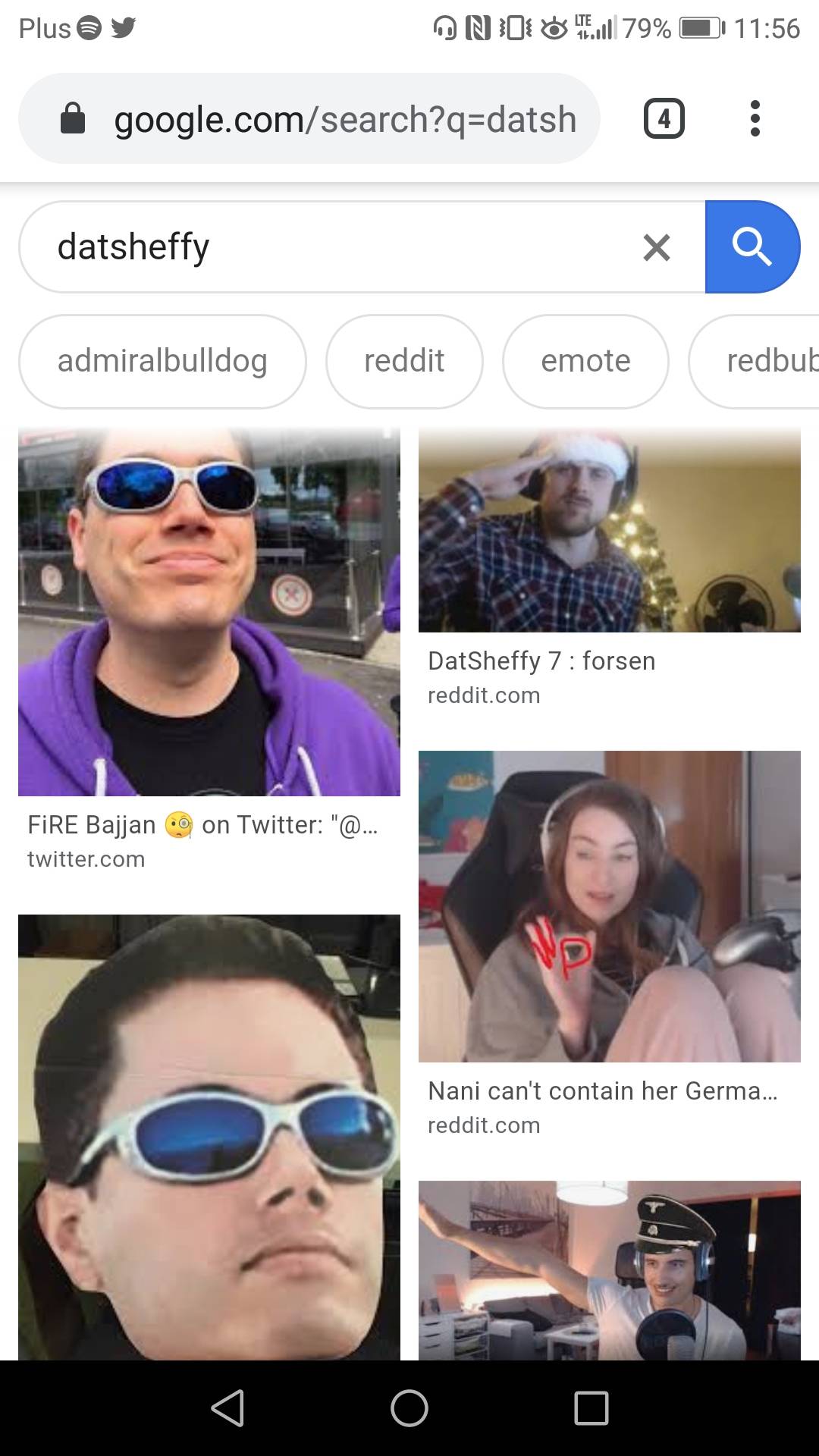This screenshot has height=1456, width=819.
Task: Open the browser overflow menu
Action: tap(754, 119)
